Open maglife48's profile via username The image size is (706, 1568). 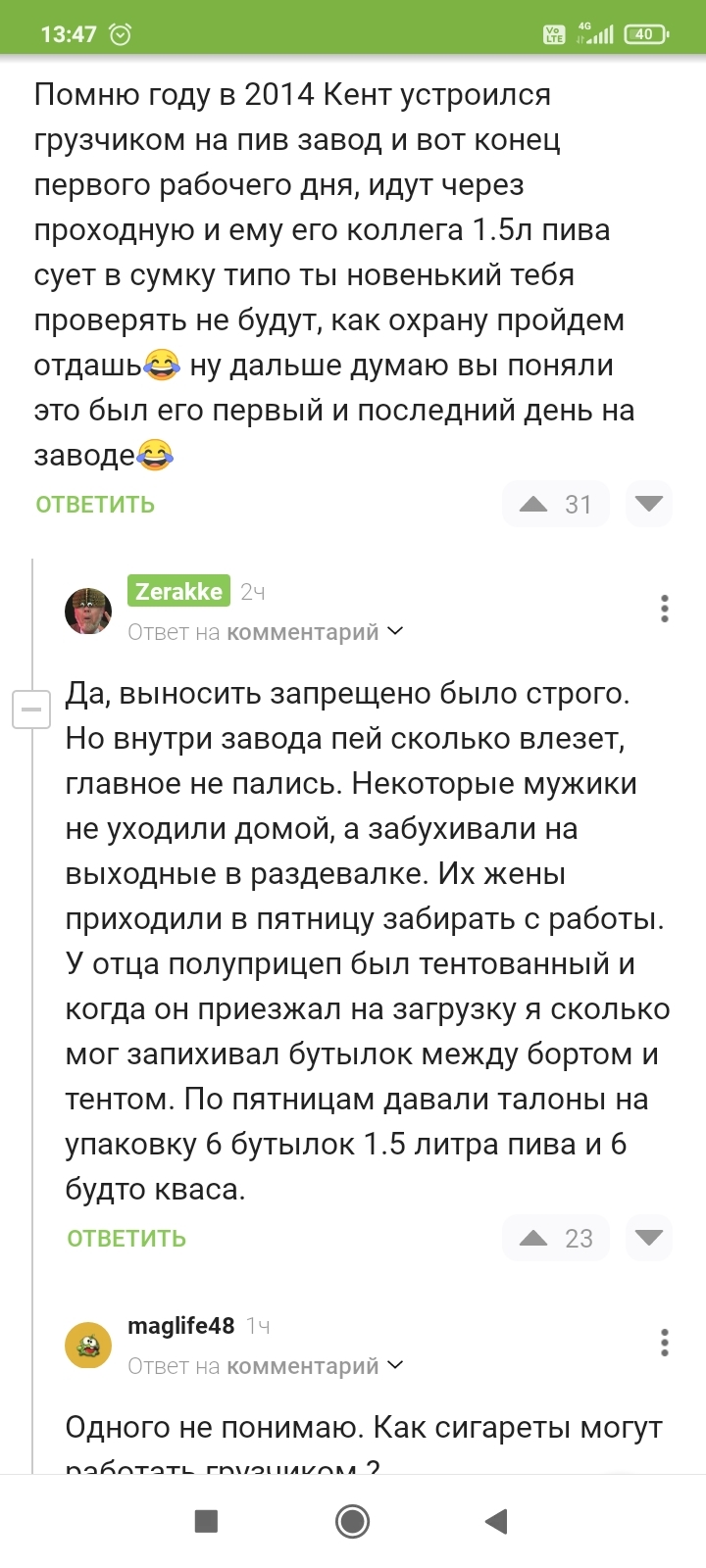(180, 1326)
